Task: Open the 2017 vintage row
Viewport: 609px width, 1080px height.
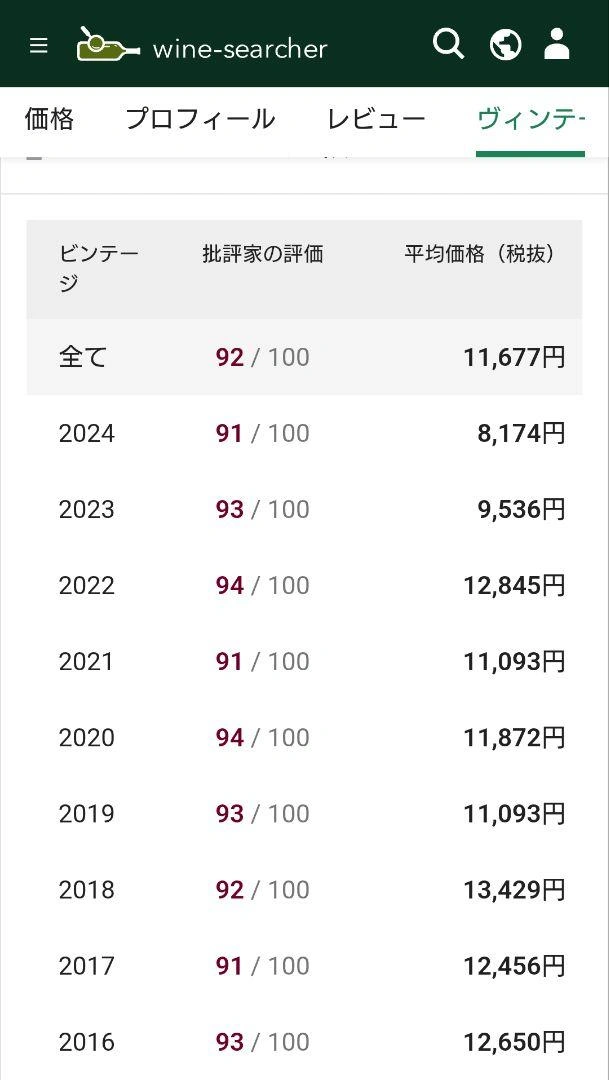Action: (x=304, y=966)
